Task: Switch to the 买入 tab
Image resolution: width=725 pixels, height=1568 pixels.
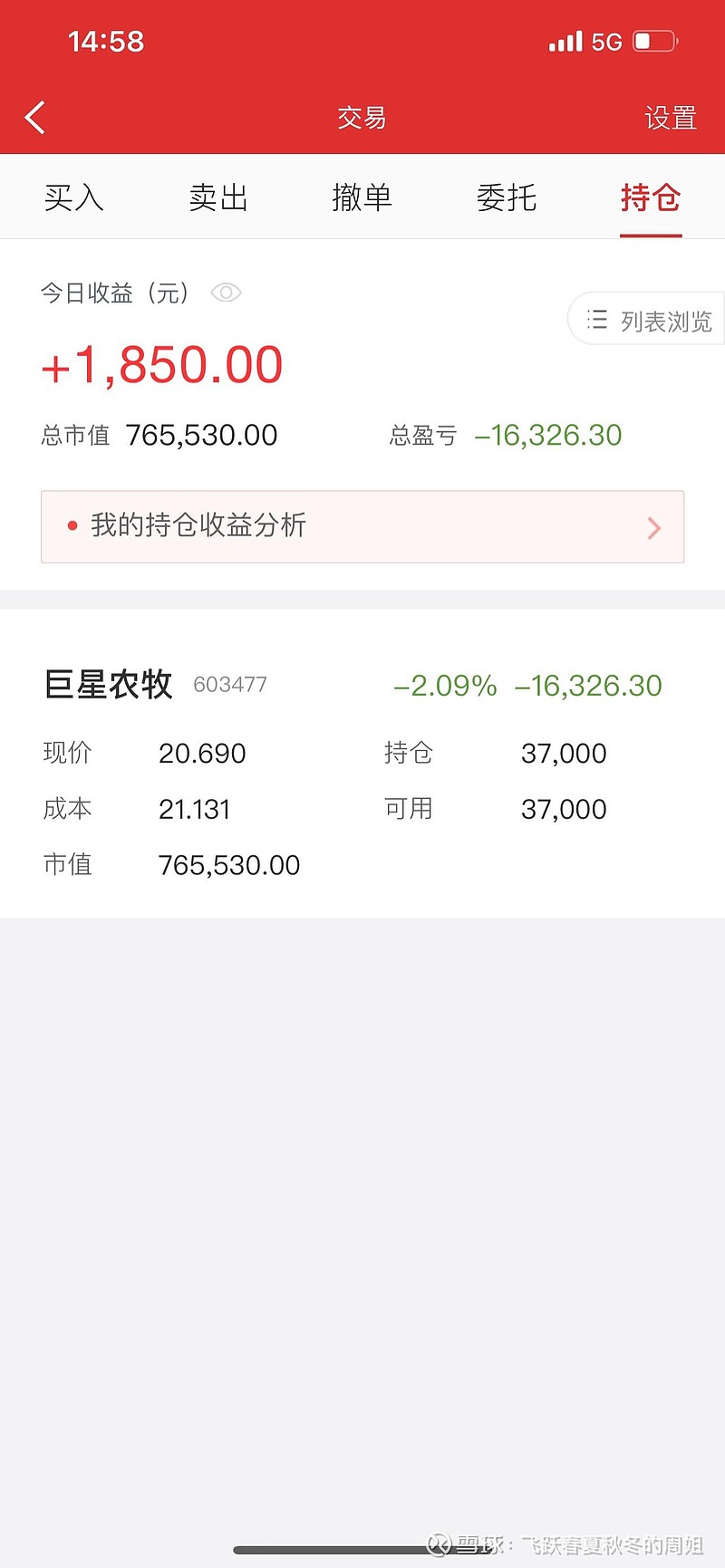Action: pyautogui.click(x=73, y=197)
